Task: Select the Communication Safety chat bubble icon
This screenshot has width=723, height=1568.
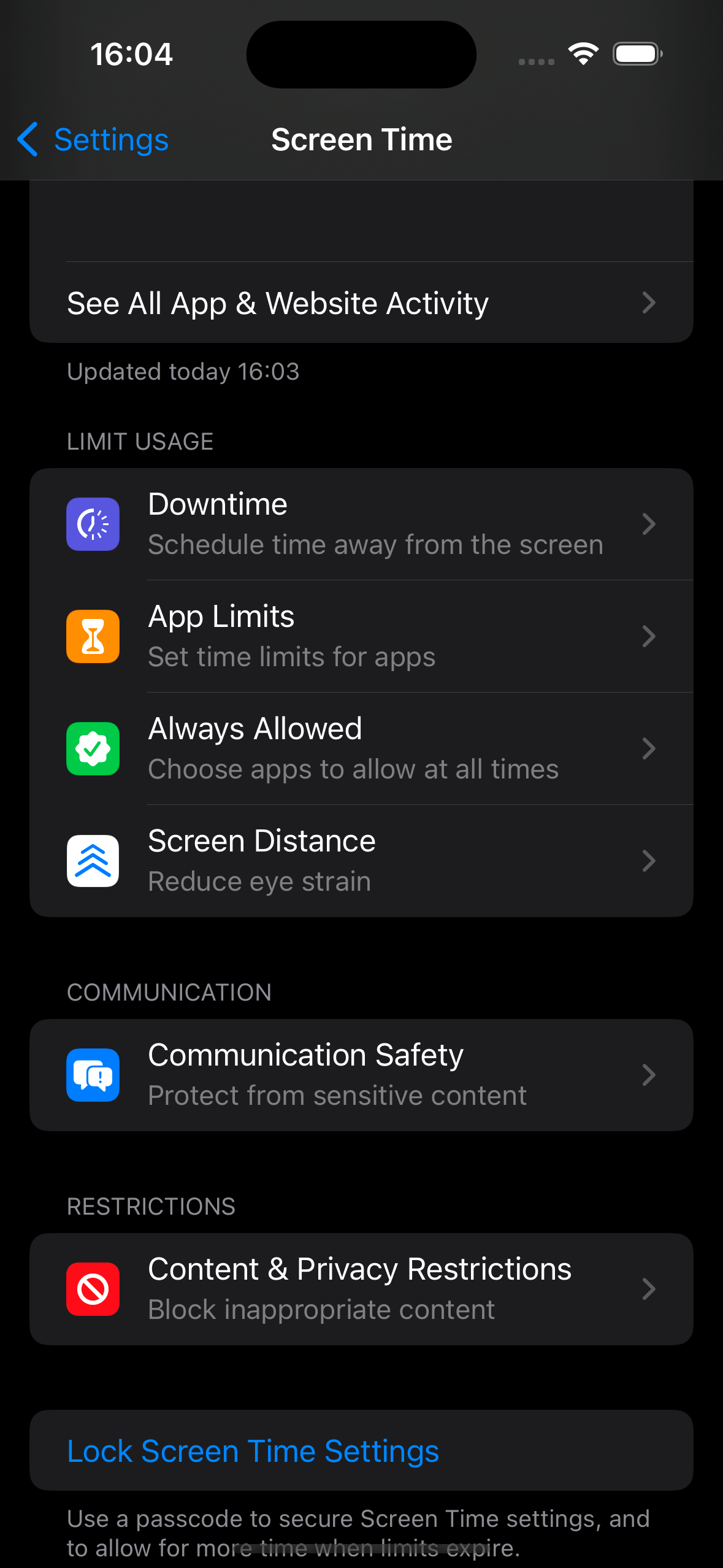Action: (x=93, y=1074)
